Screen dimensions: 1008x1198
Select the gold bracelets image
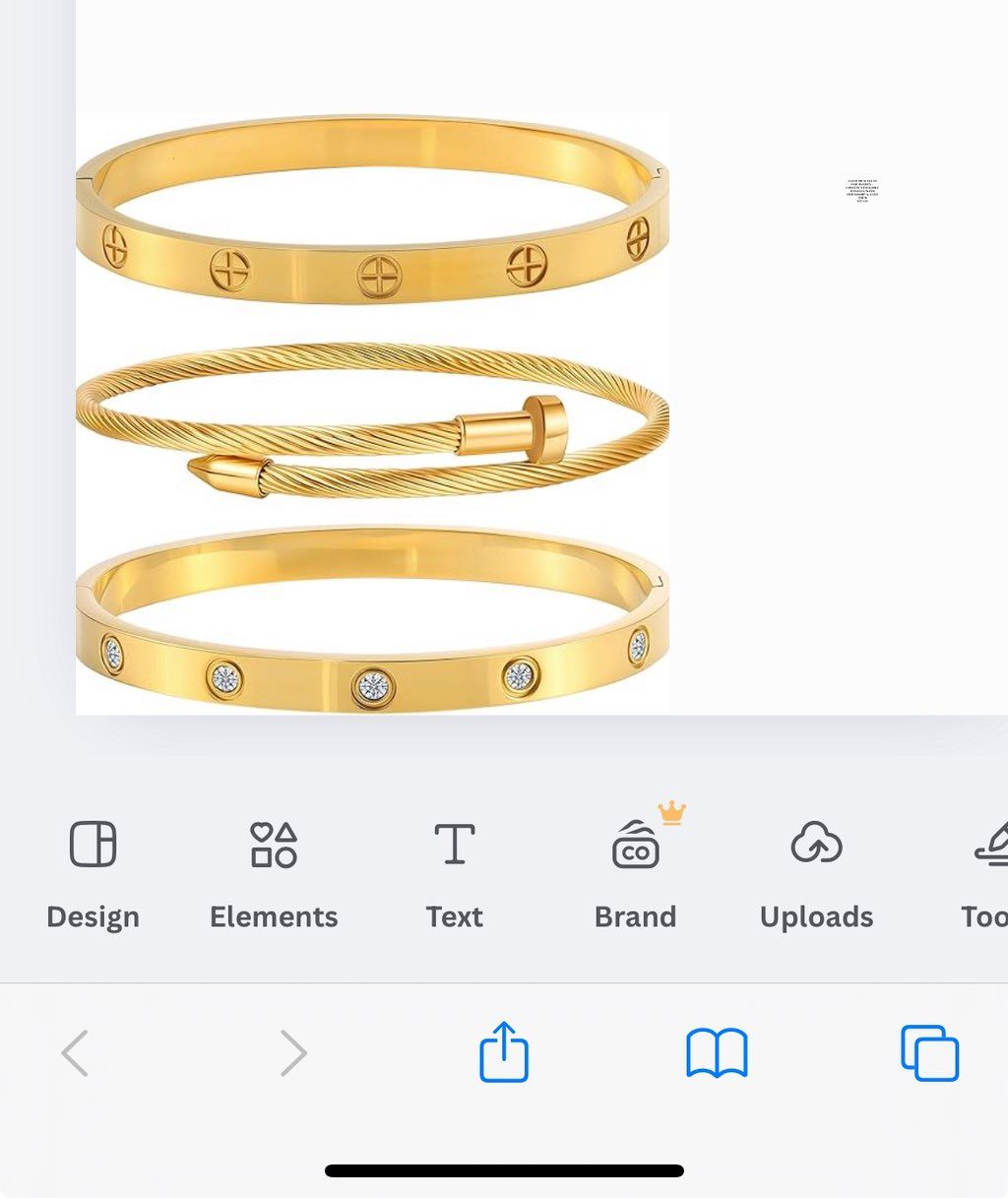372,413
